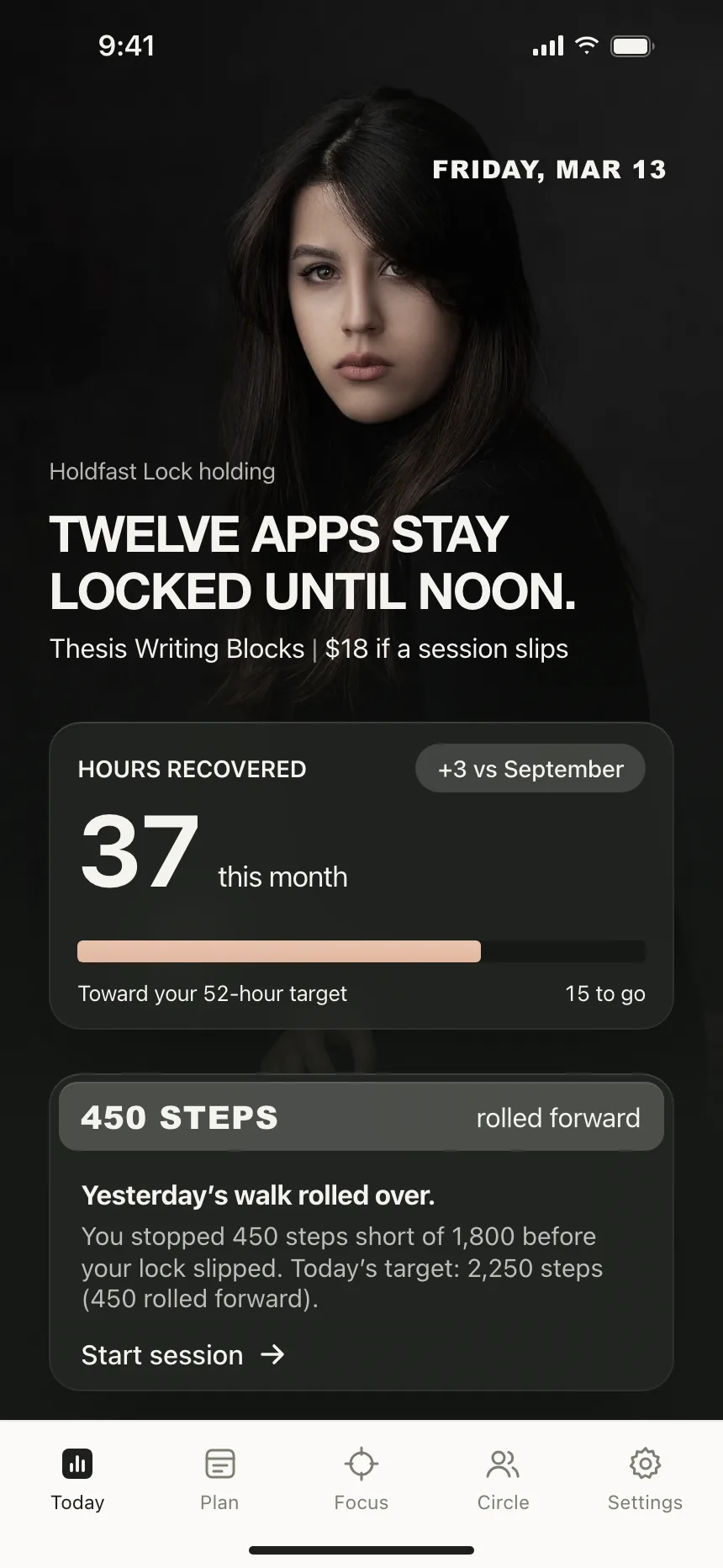Start session for the rolled-over walk
Viewport: 723px width, 1568px height.
[182, 1355]
